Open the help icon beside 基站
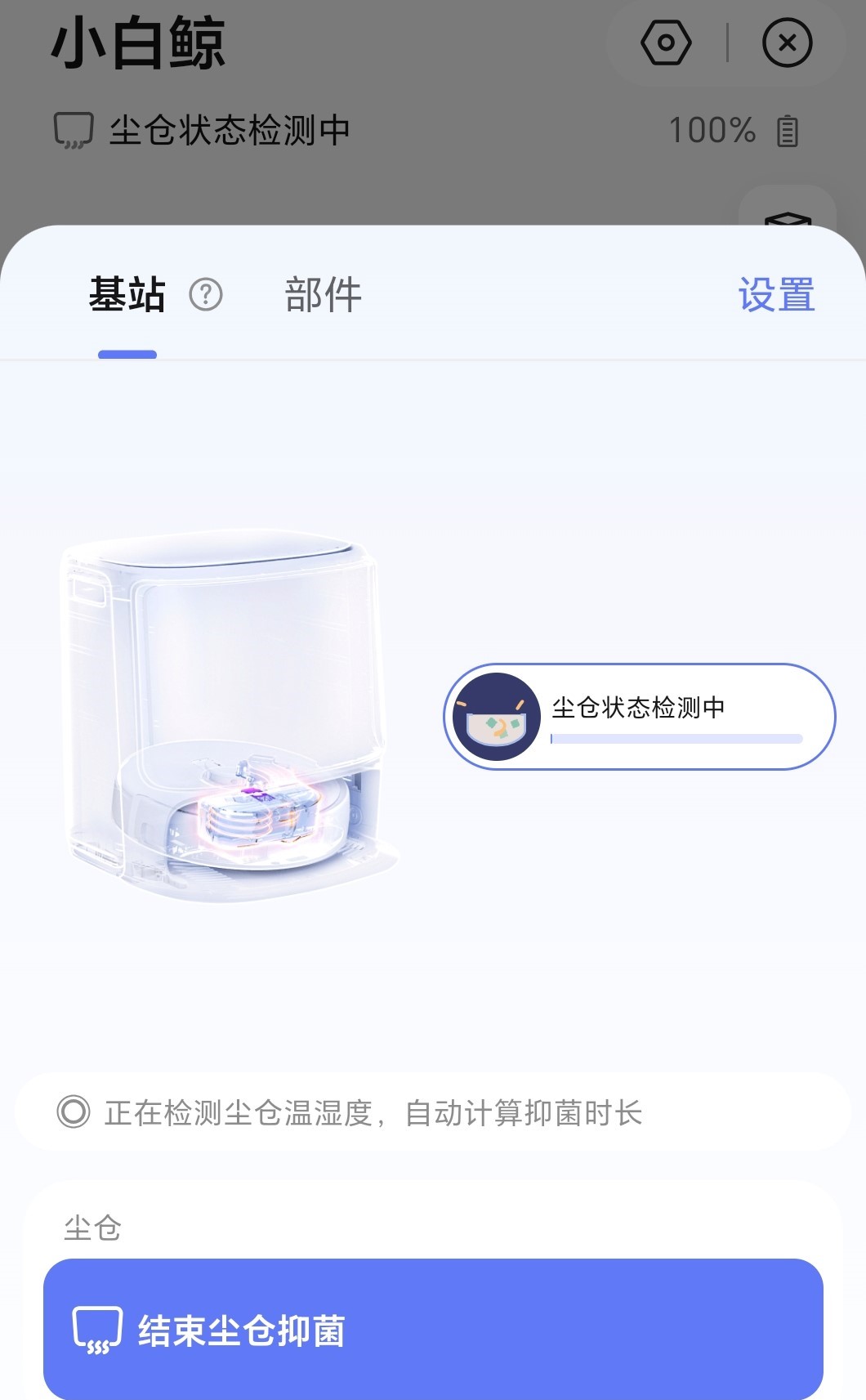Screen dimensions: 866x1400 coord(206,295)
